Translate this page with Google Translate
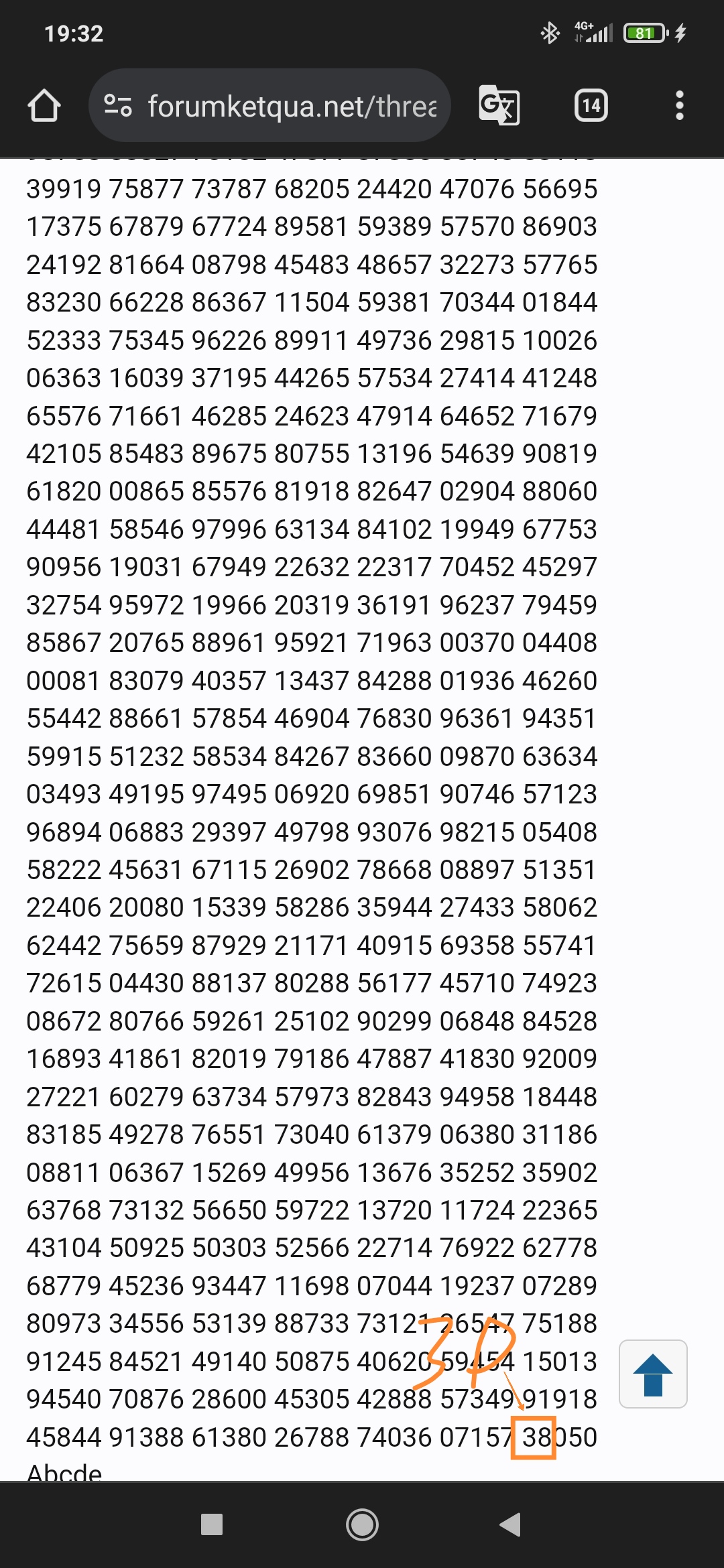Screen dimensions: 724x1568 point(499,106)
